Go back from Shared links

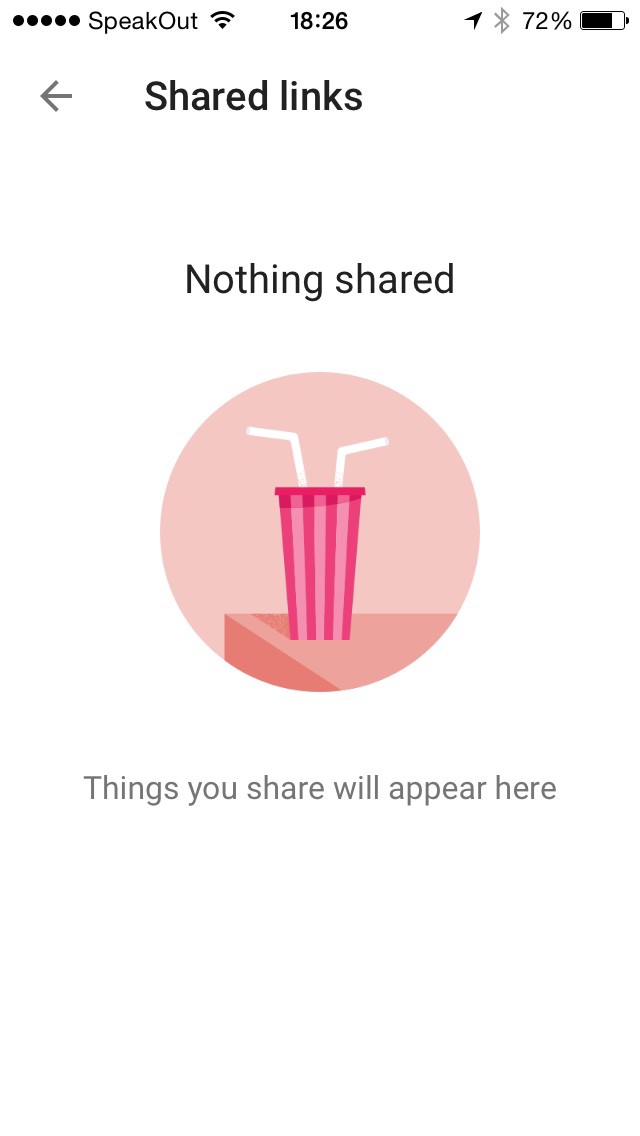tap(56, 96)
